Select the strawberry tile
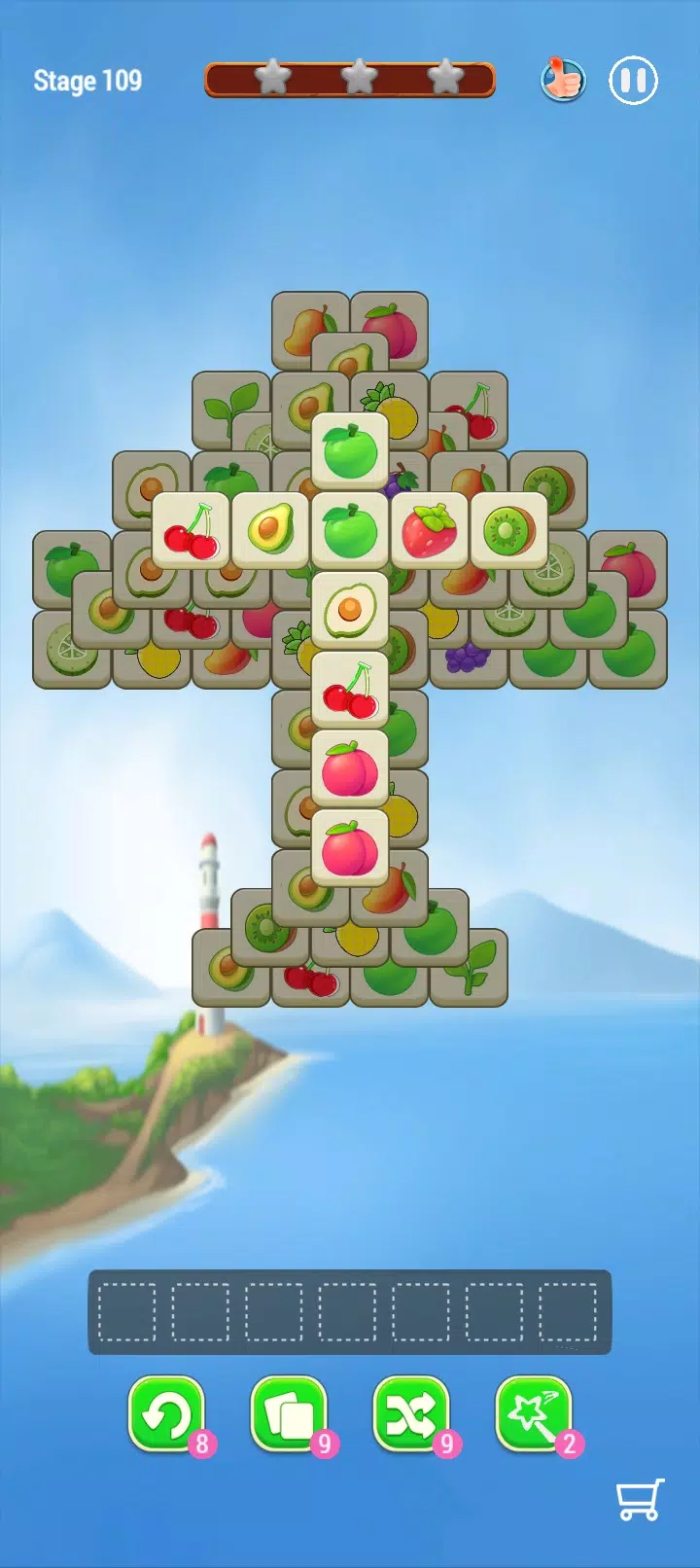Screen dimensions: 700x1568 pos(429,530)
